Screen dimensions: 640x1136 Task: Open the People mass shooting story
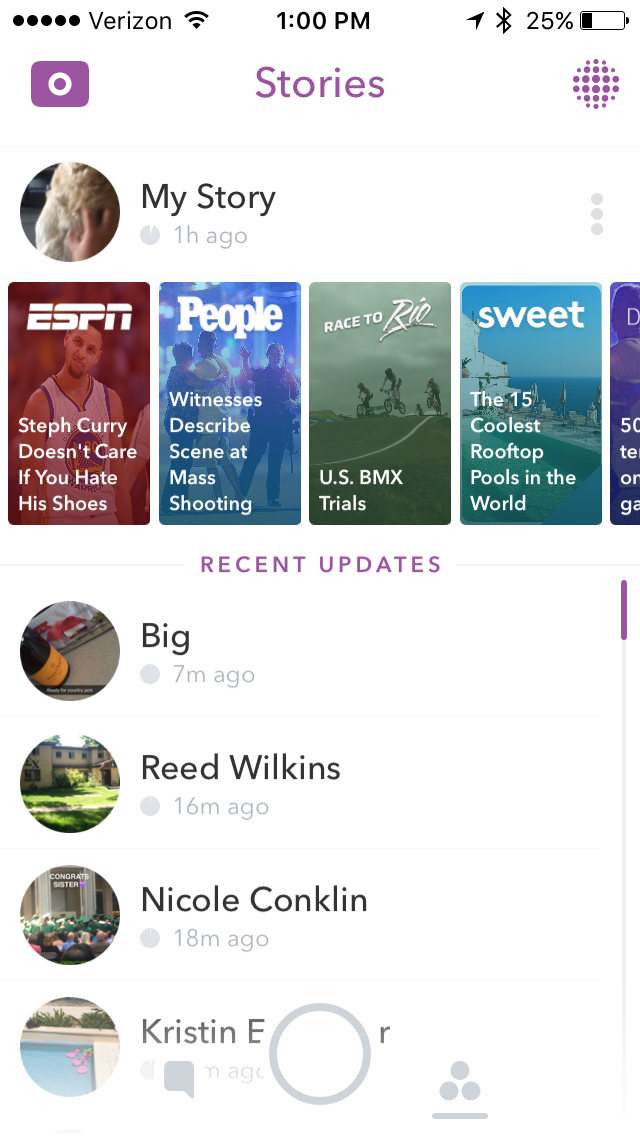229,403
